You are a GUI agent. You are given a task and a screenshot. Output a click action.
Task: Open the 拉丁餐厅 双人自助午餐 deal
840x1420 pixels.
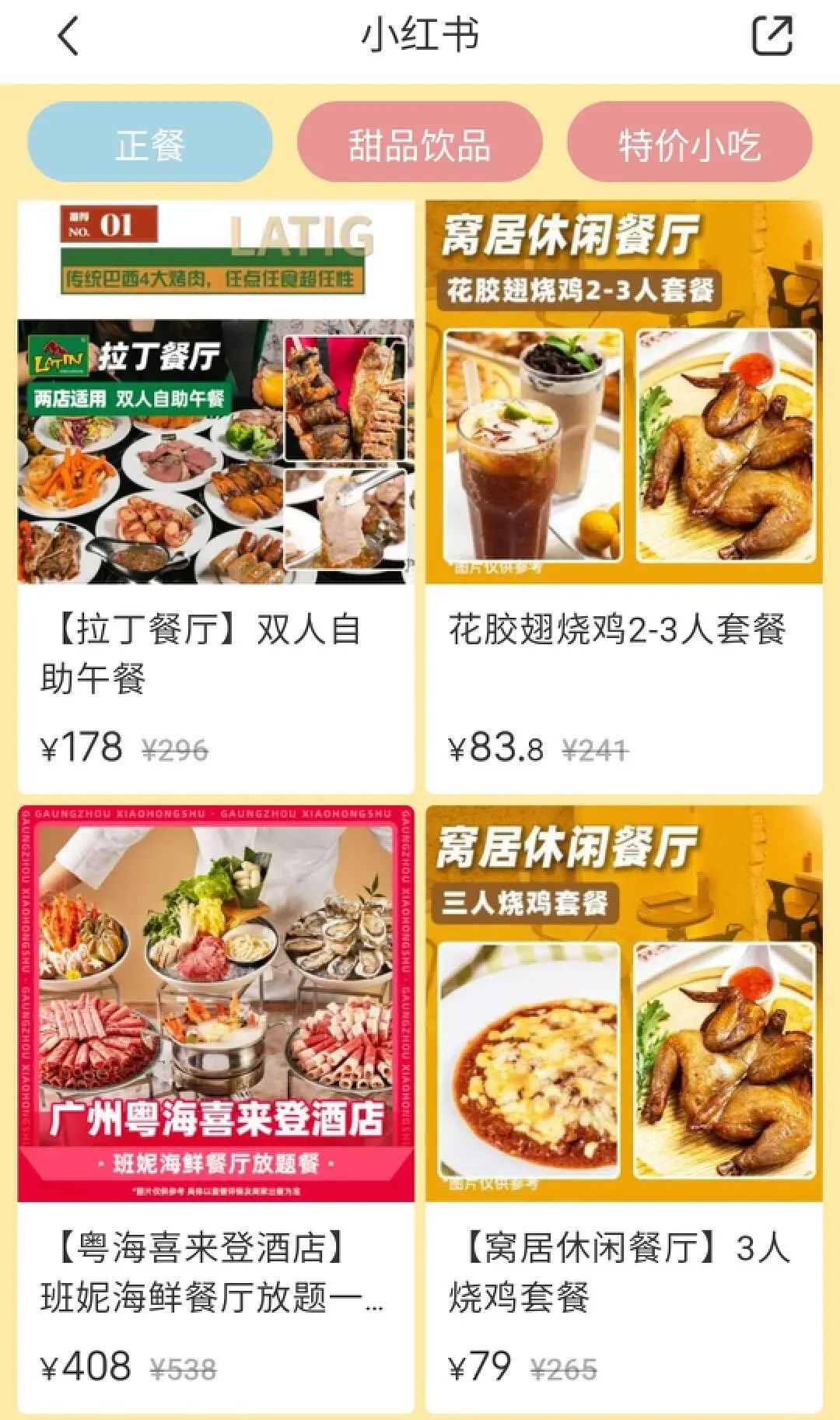(x=215, y=496)
